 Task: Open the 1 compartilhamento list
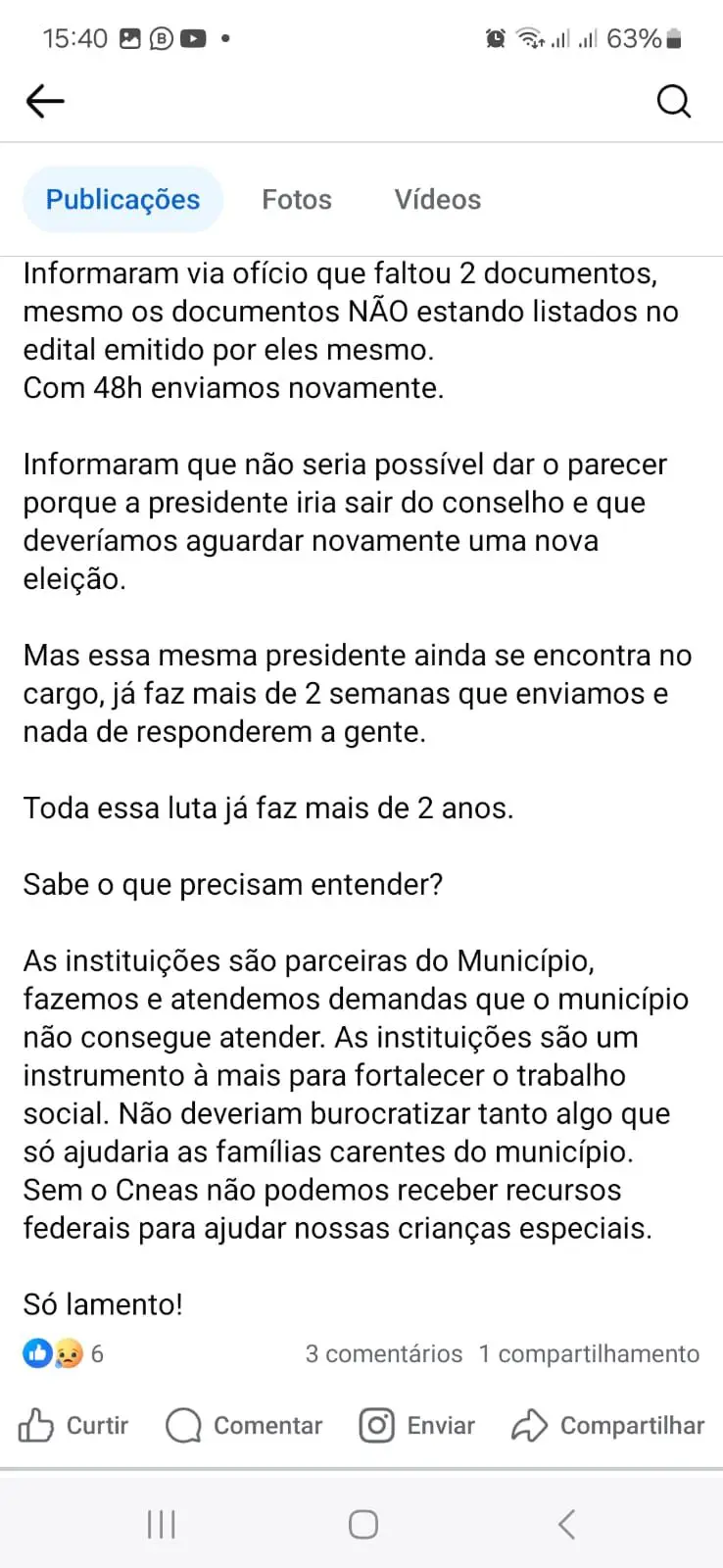click(589, 1353)
